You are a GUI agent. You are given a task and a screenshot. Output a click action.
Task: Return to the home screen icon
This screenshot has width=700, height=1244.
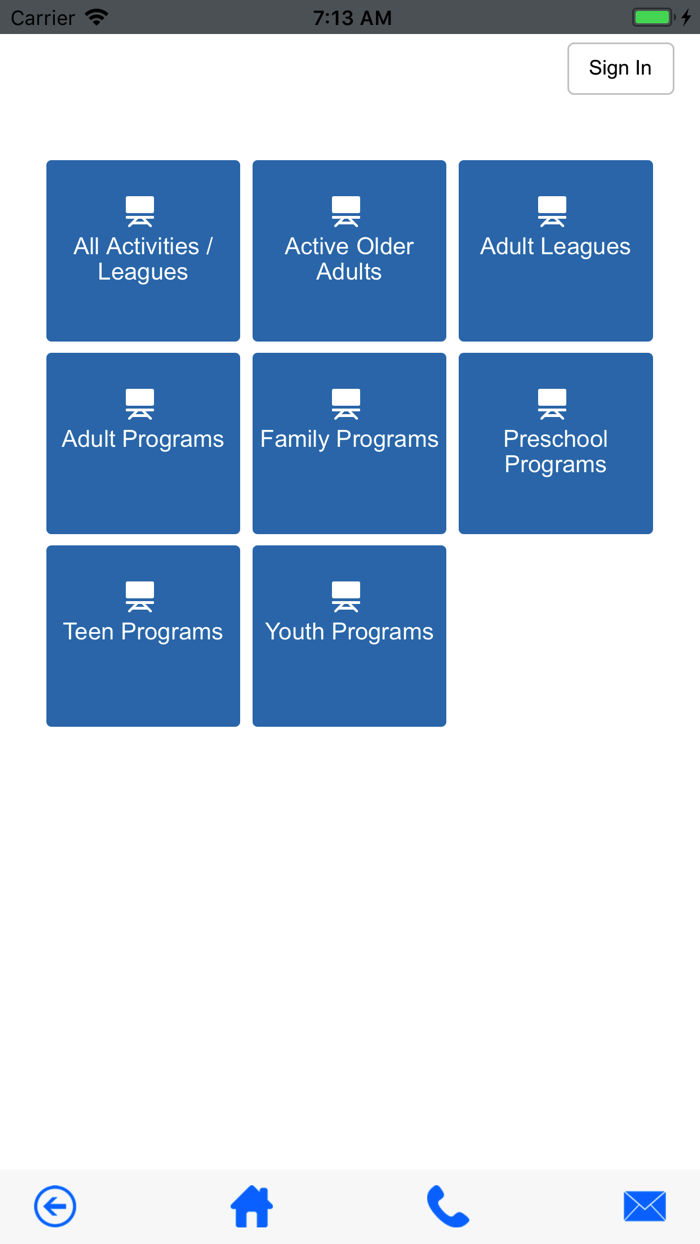pos(252,1206)
